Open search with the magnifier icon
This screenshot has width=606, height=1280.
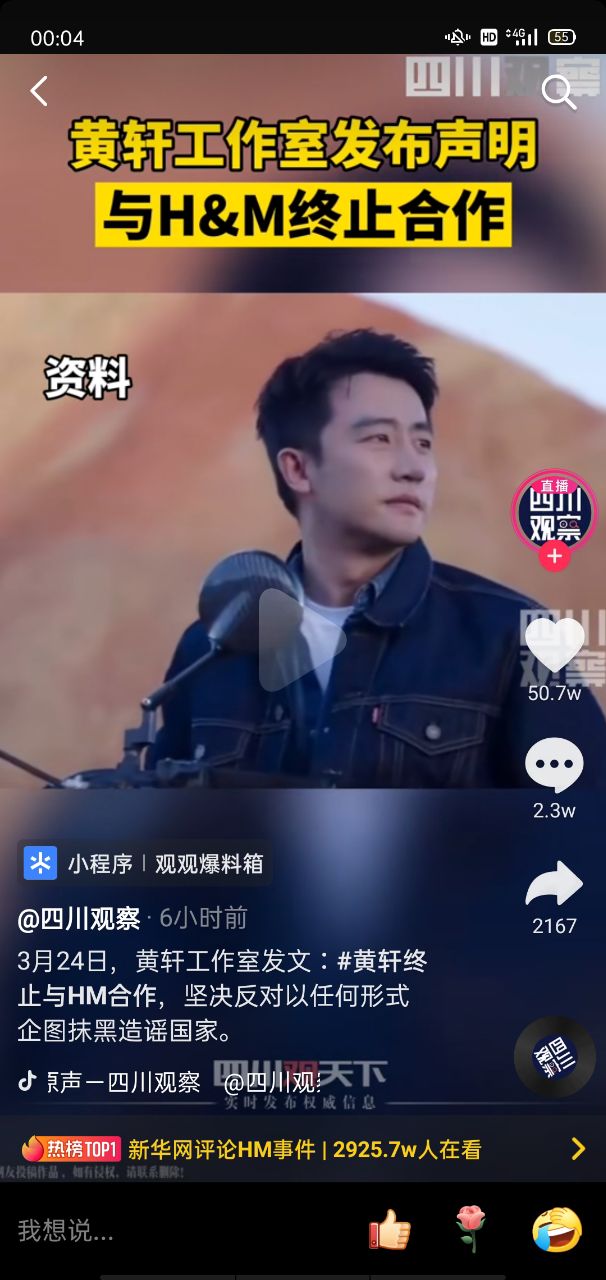click(558, 92)
